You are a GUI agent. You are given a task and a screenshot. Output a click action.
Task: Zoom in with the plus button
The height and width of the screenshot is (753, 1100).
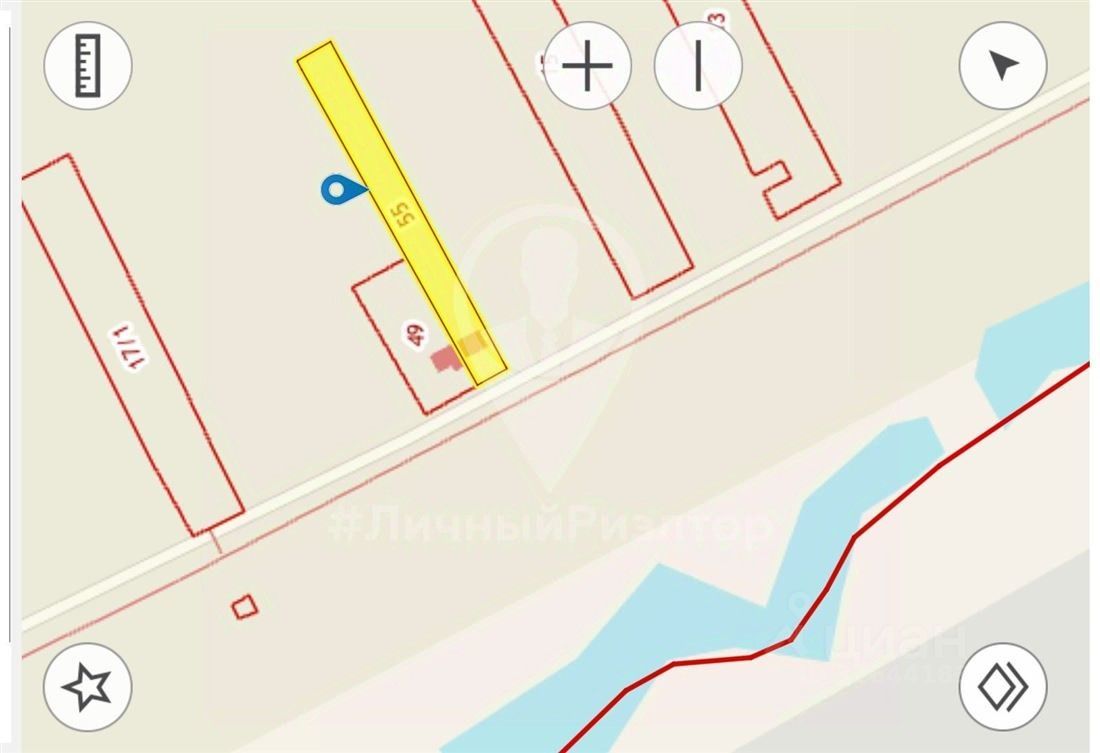click(x=588, y=66)
